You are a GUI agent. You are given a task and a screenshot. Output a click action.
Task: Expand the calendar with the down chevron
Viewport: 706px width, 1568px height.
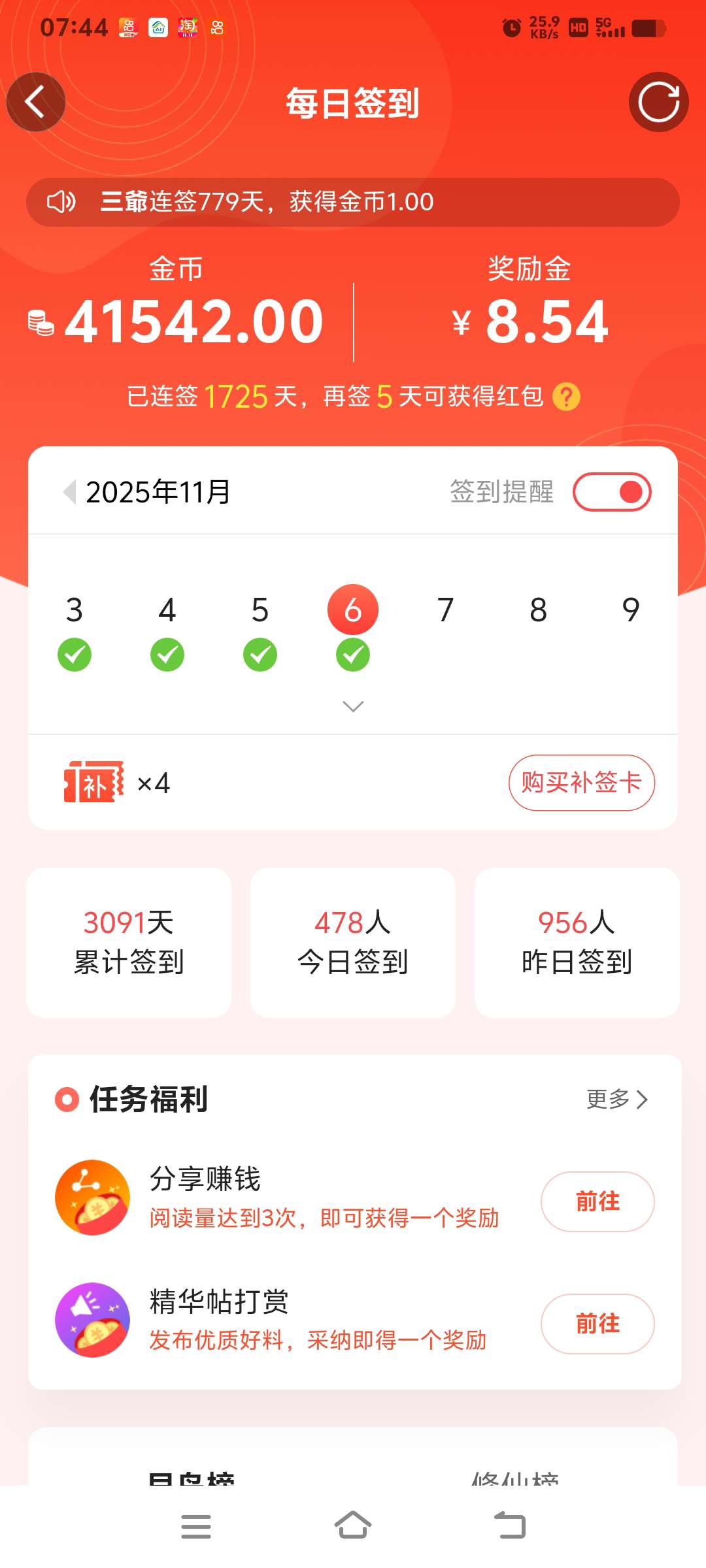tap(353, 706)
